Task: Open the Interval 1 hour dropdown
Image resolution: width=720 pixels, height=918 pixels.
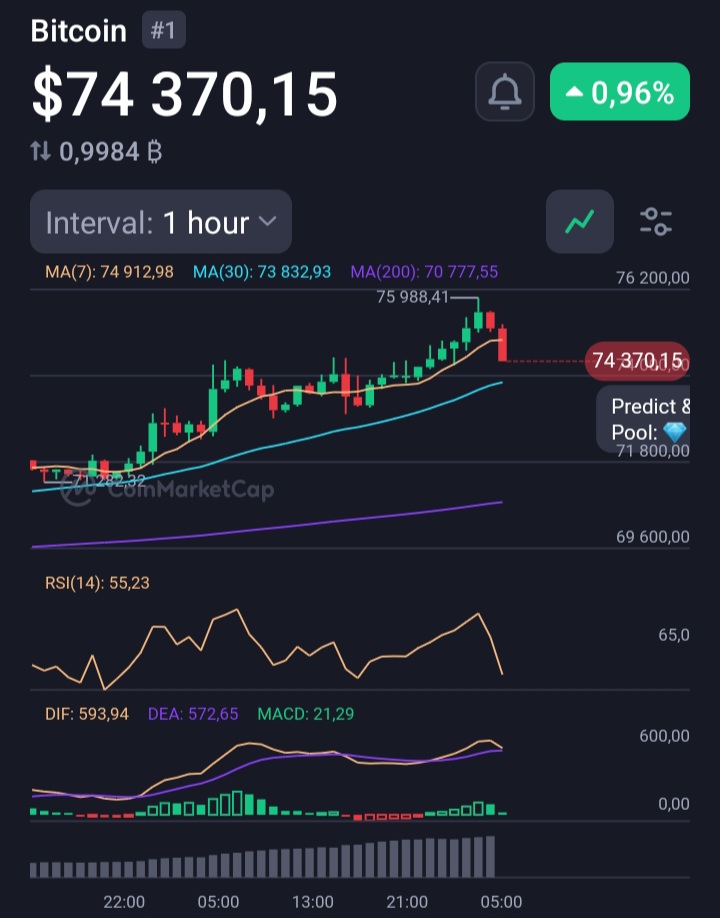Action: [x=161, y=222]
